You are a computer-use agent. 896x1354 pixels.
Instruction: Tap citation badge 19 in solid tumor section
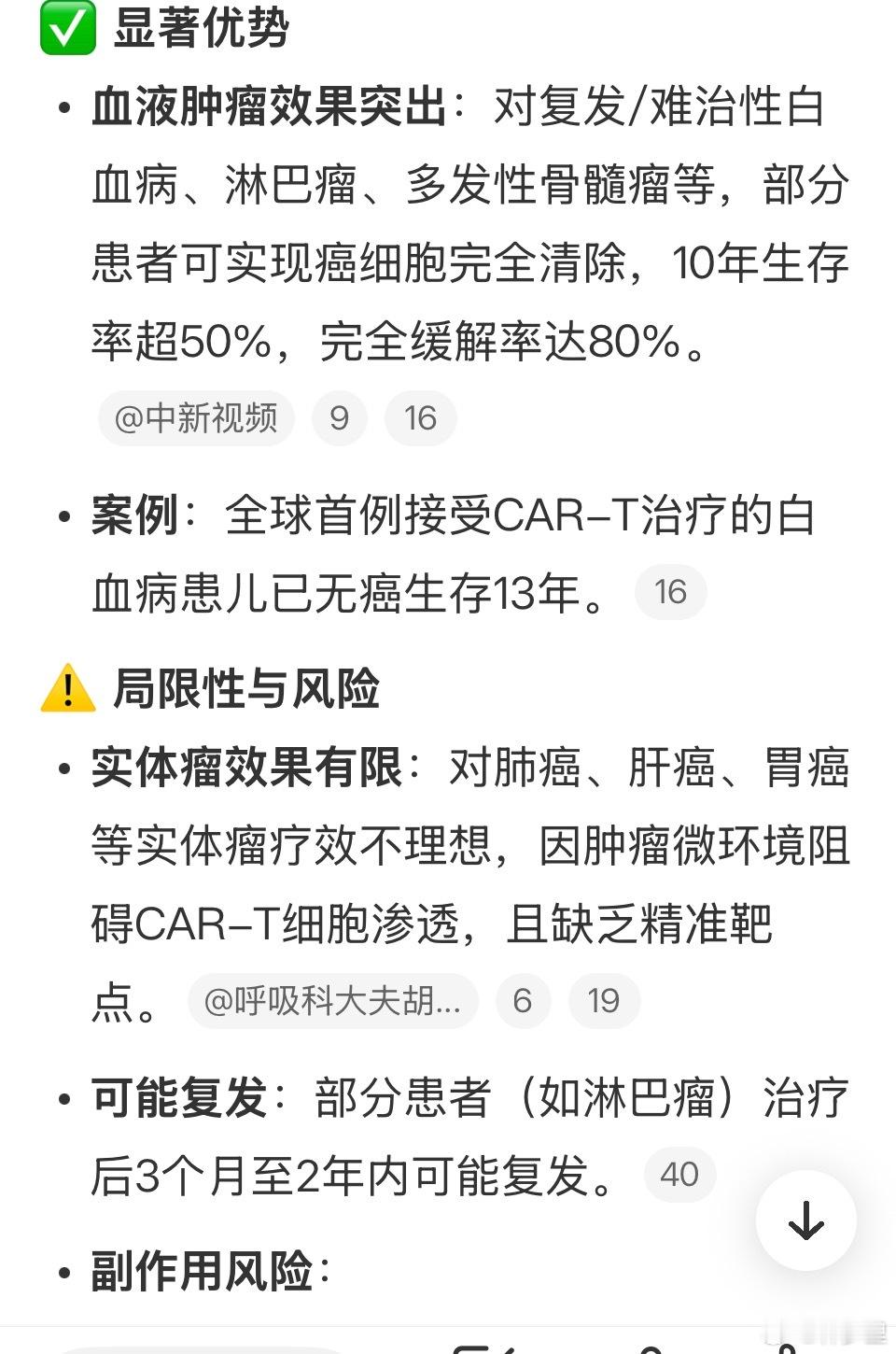tap(605, 1000)
